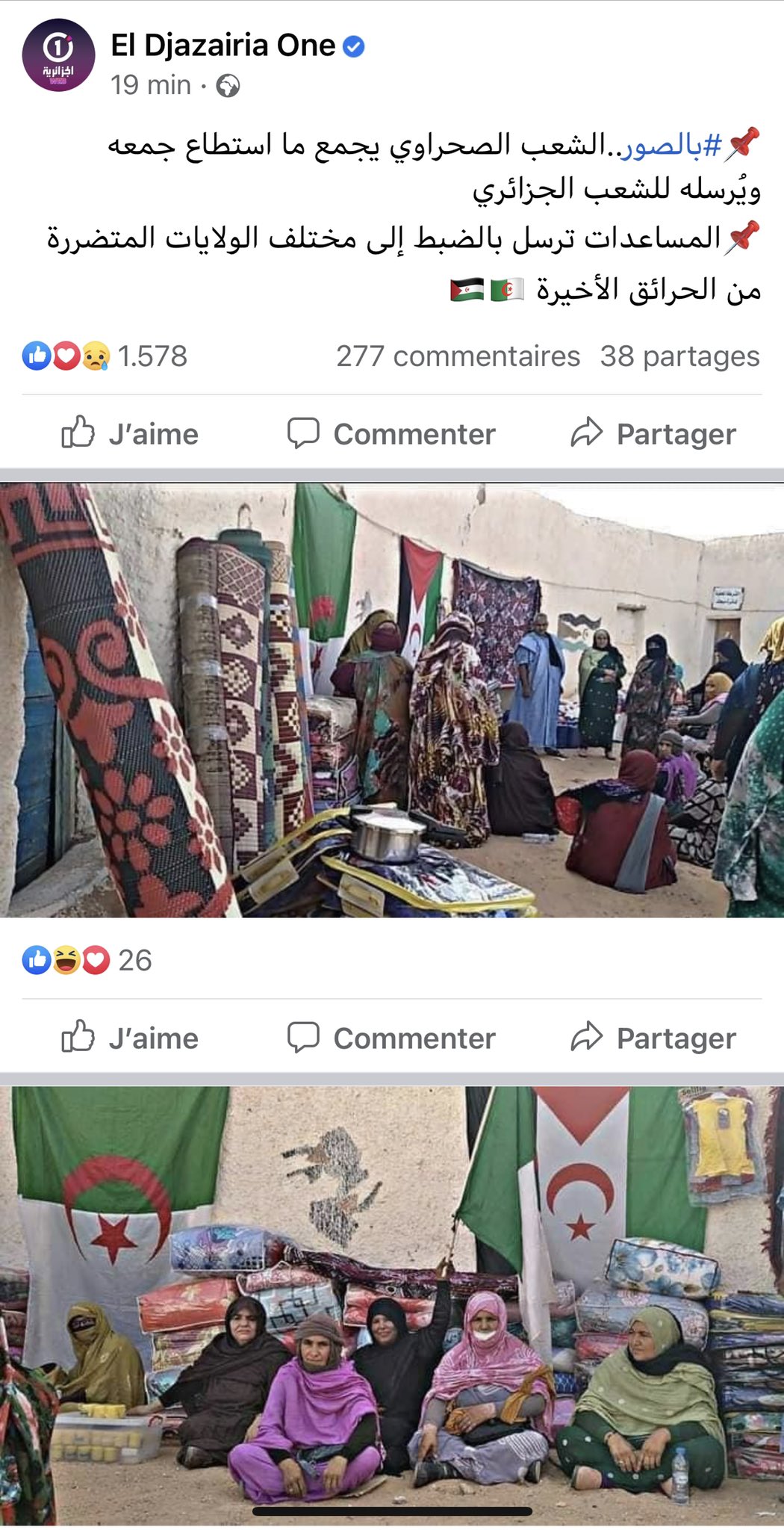Screen dimensions: 784x1530
Task: View the 26 reactions on first photo
Action: tap(87, 960)
